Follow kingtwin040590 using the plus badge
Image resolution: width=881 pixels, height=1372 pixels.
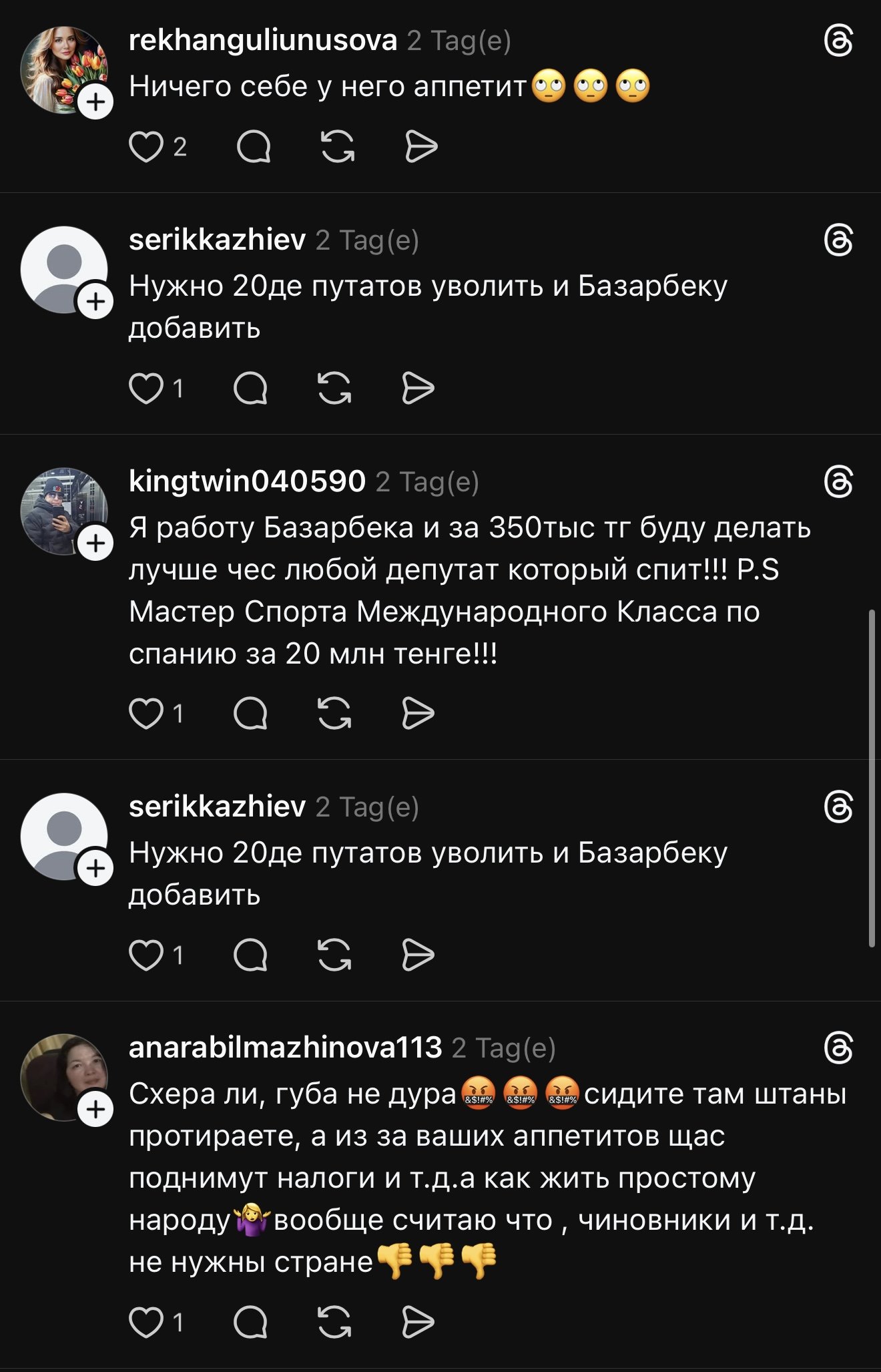96,543
